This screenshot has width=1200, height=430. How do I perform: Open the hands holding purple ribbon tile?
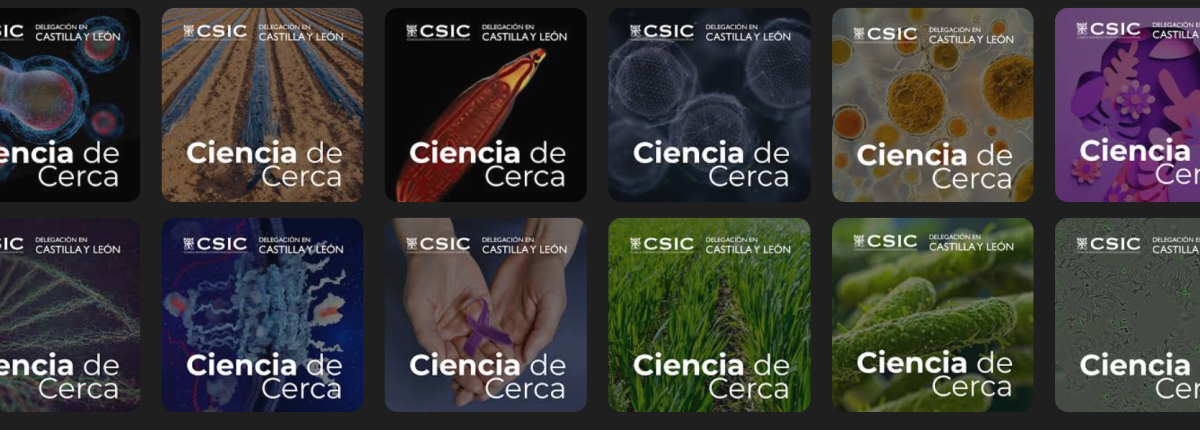pyautogui.click(x=486, y=315)
